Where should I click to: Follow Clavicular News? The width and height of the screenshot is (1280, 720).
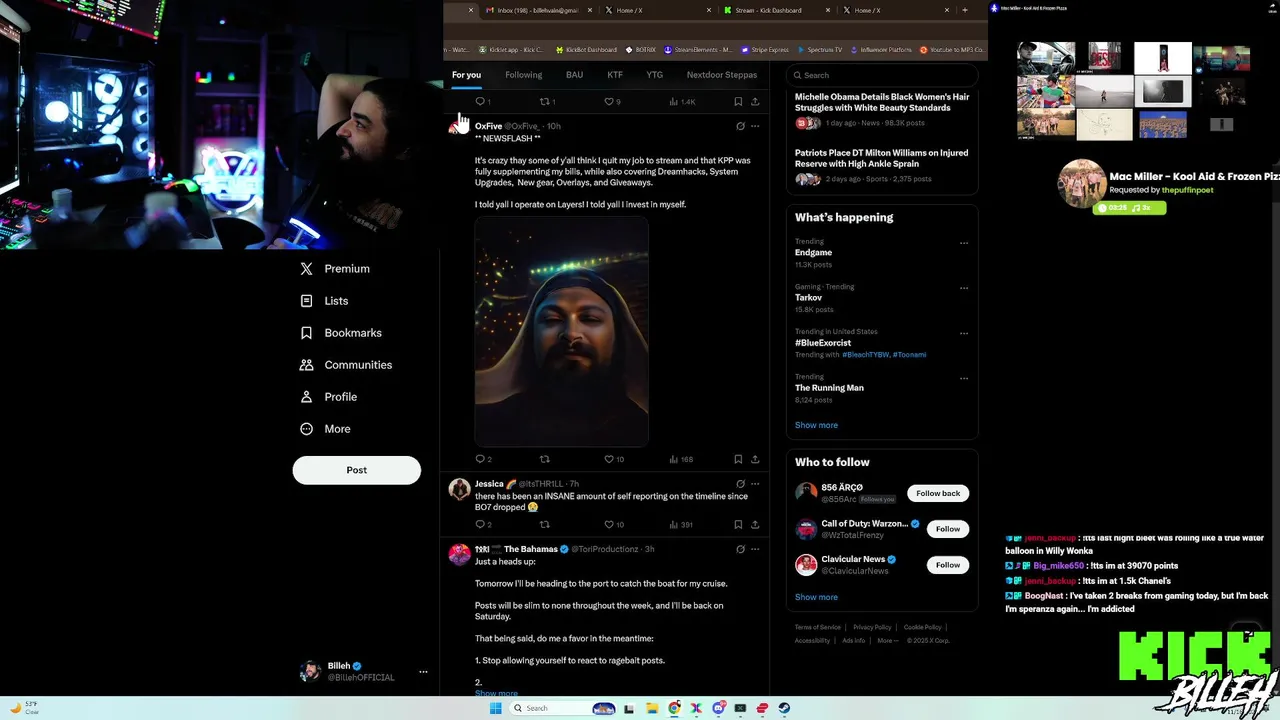947,565
